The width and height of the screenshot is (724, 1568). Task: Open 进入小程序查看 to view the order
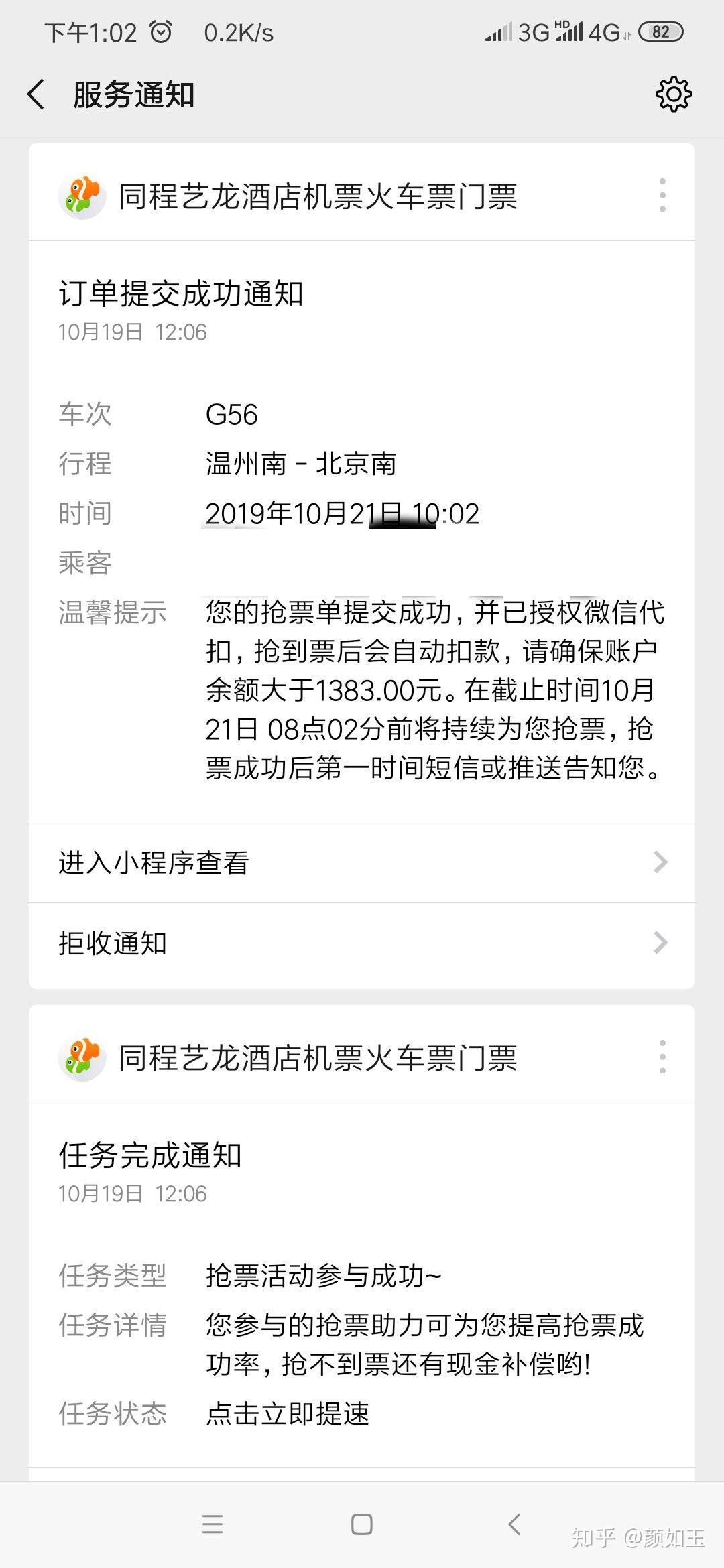click(362, 862)
